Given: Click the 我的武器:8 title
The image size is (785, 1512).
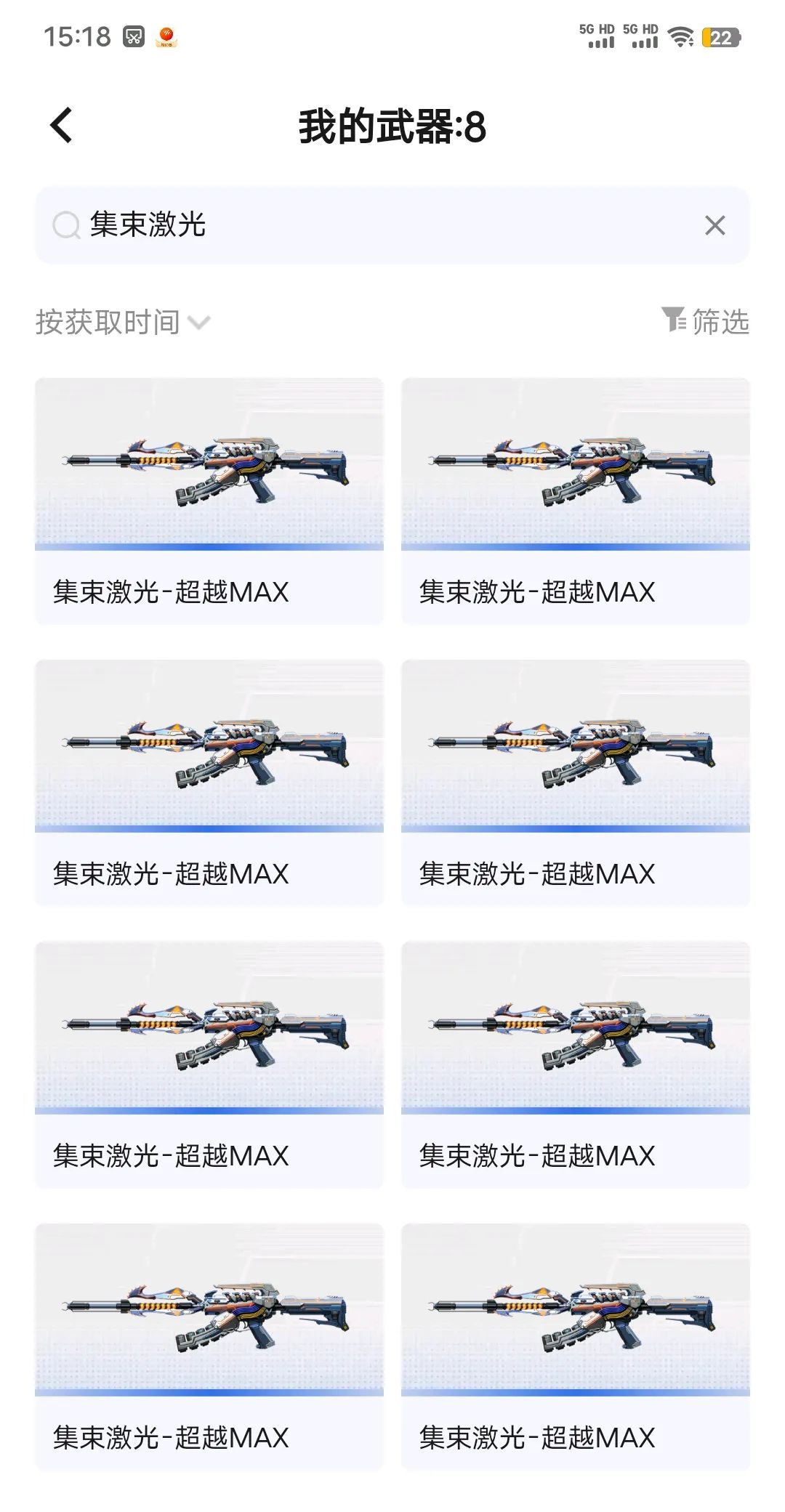Looking at the screenshot, I should 392,124.
